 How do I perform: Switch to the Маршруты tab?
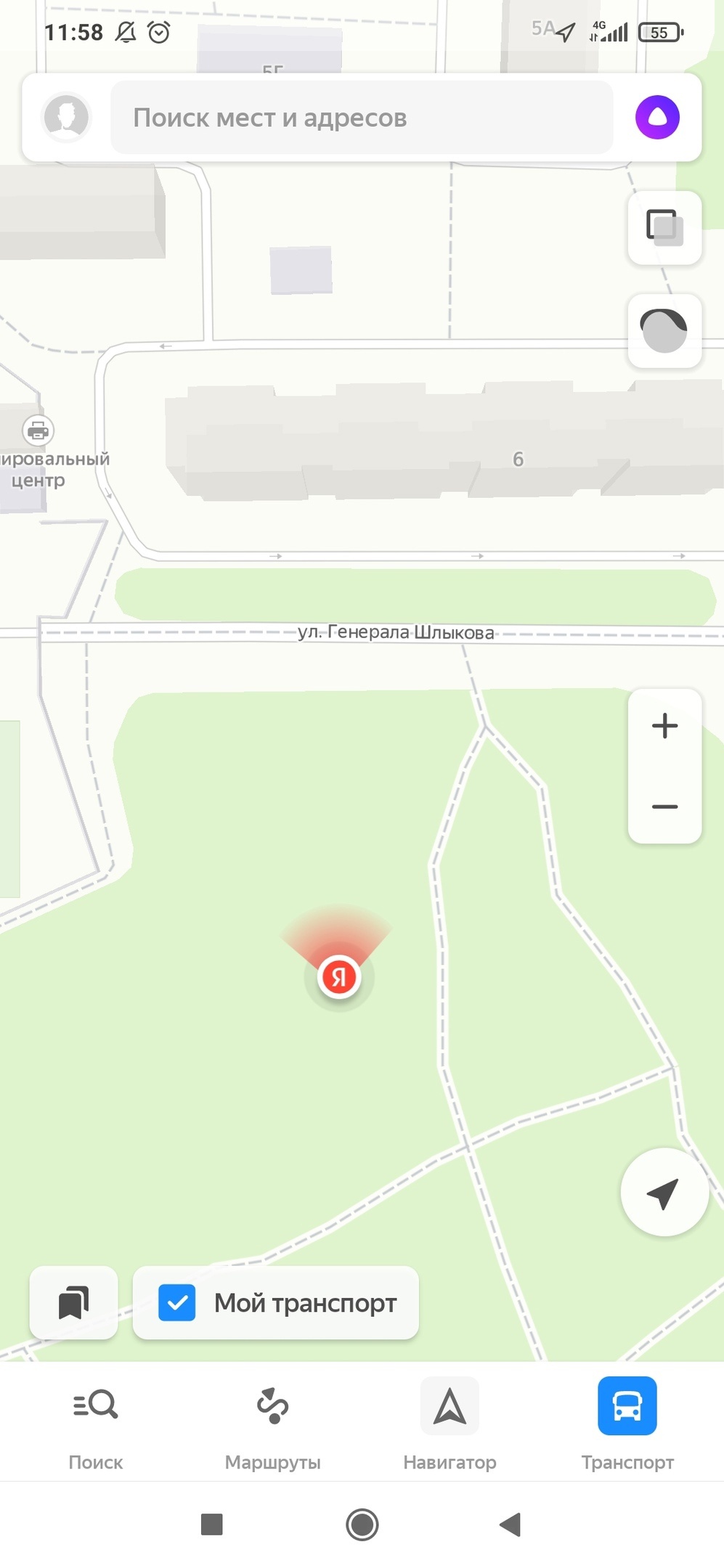point(272,1423)
